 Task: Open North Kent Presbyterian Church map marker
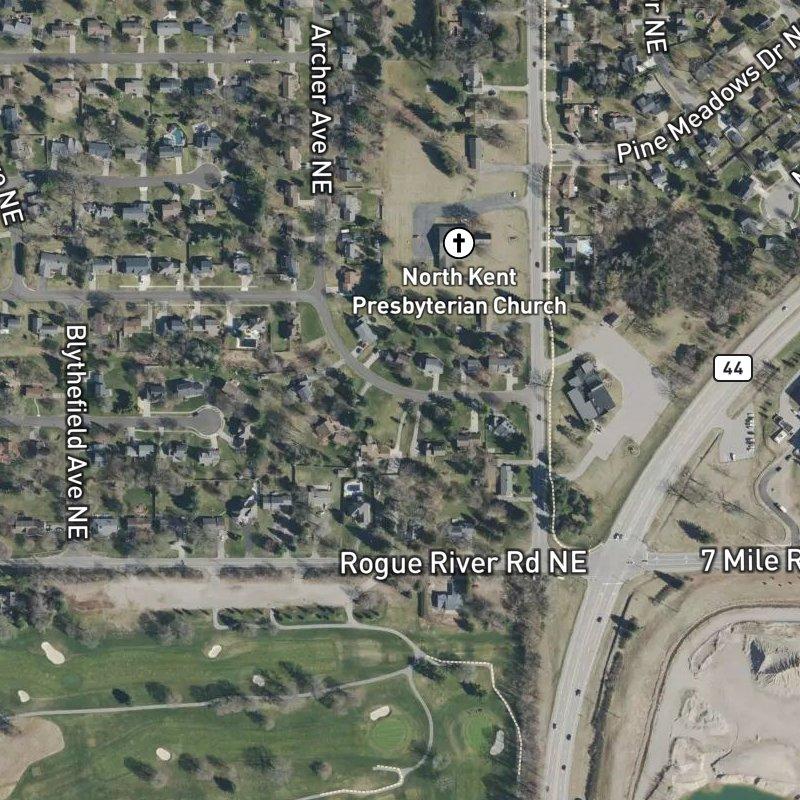pyautogui.click(x=458, y=243)
